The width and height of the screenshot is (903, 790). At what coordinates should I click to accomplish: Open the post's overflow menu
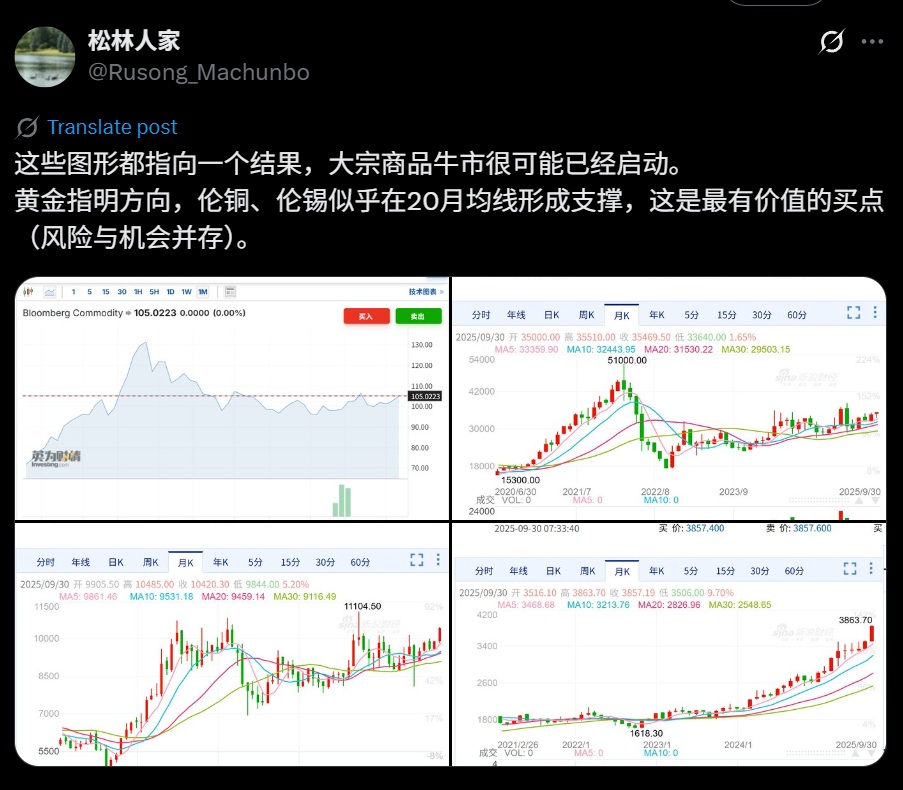point(872,42)
